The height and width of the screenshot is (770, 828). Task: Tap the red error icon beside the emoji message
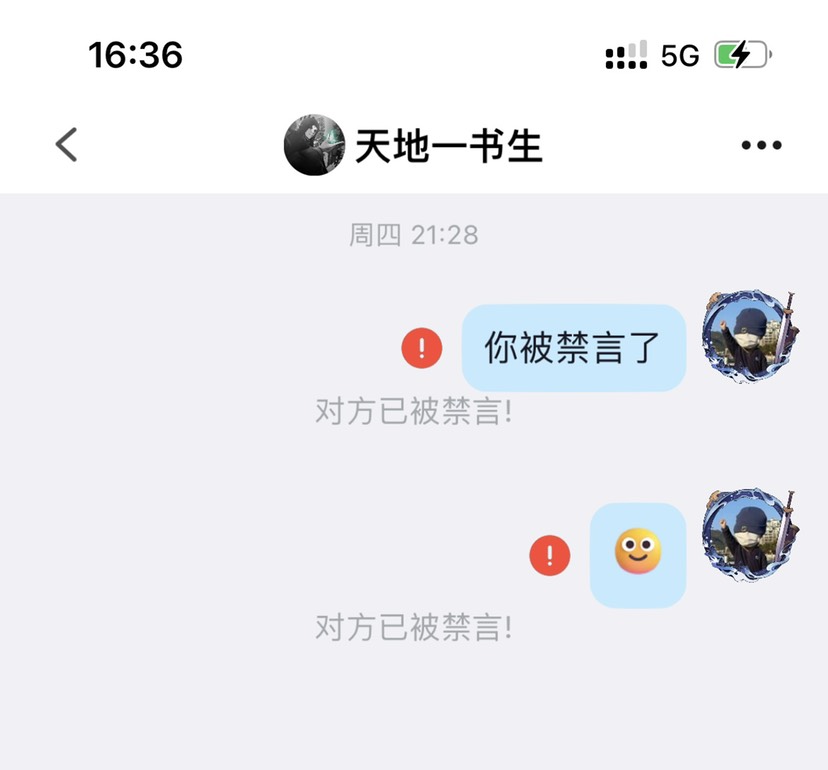pyautogui.click(x=550, y=556)
